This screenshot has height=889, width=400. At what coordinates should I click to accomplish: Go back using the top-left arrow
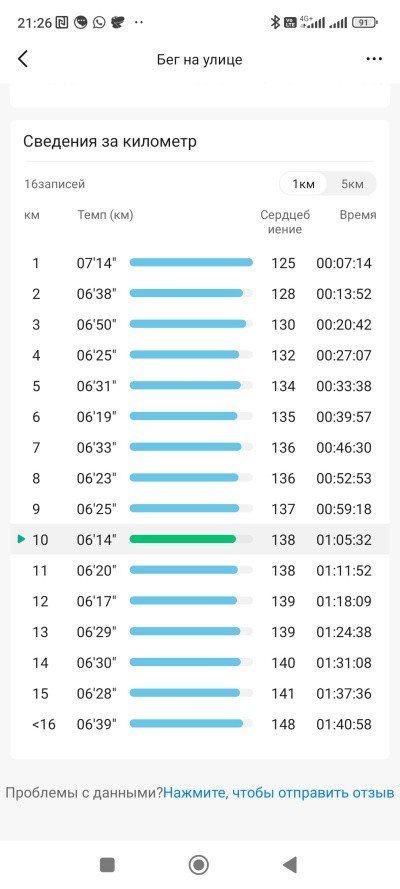click(23, 59)
